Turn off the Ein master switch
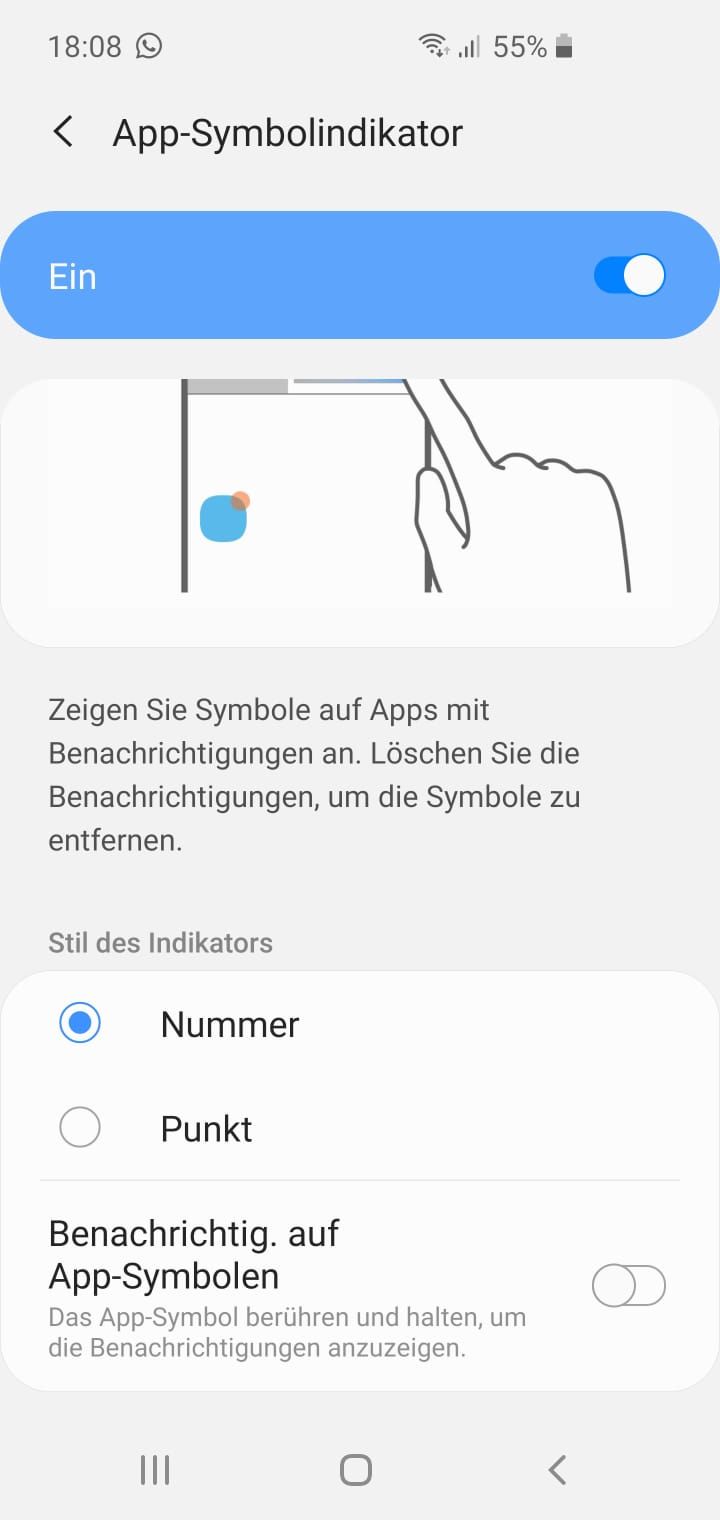This screenshot has height=1520, width=720. point(629,276)
